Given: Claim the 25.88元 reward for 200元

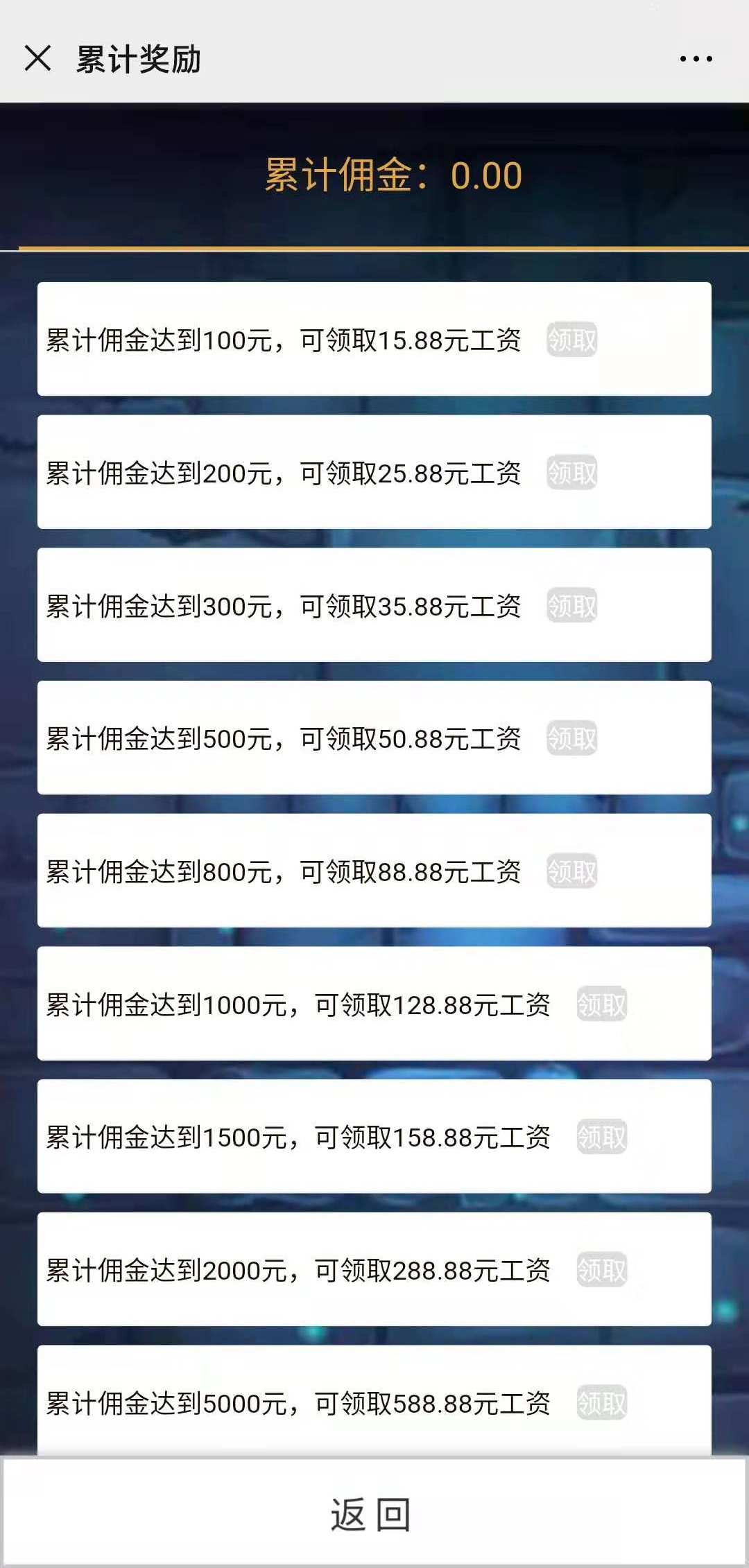Looking at the screenshot, I should point(571,473).
